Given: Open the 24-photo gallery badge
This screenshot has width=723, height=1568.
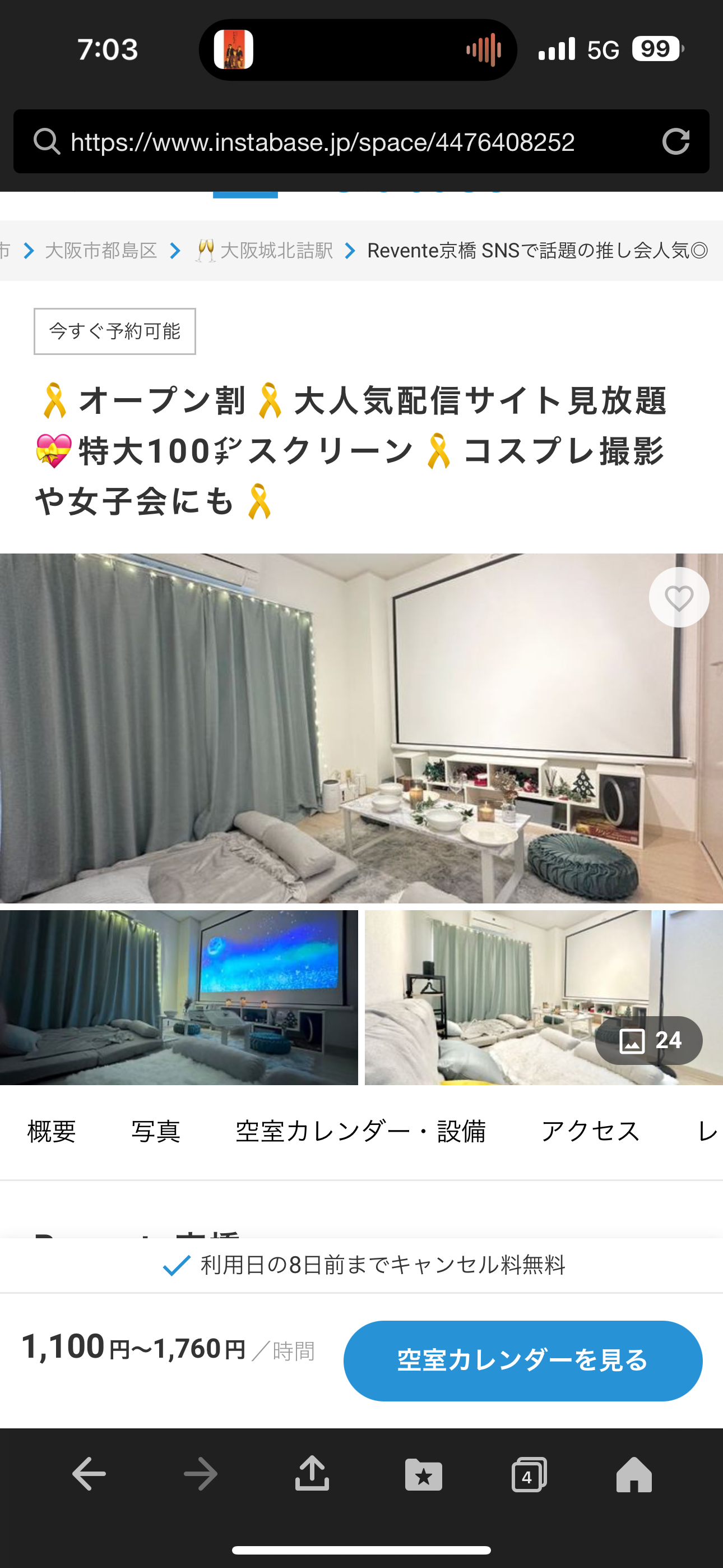Looking at the screenshot, I should click(649, 1040).
